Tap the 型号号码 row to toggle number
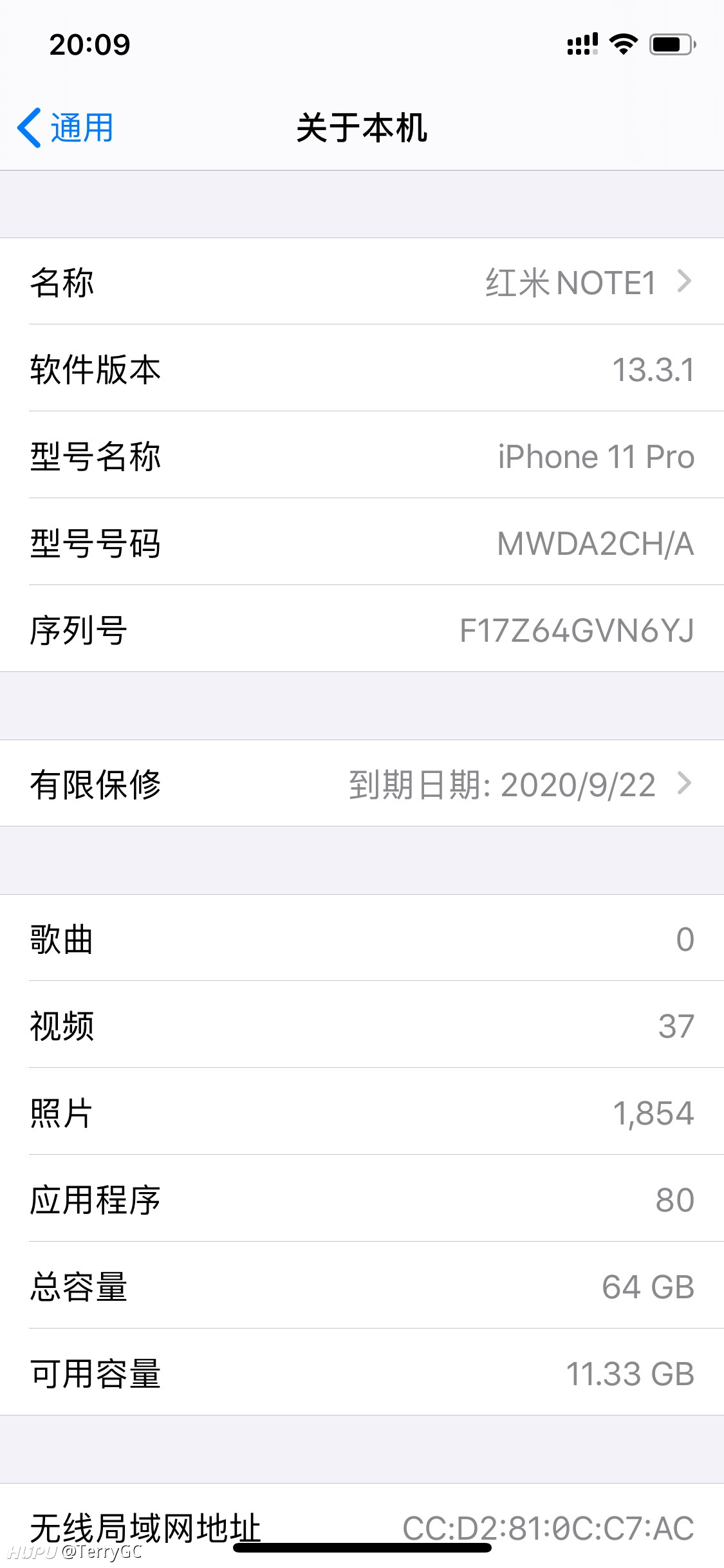The width and height of the screenshot is (724, 1568). [x=362, y=542]
